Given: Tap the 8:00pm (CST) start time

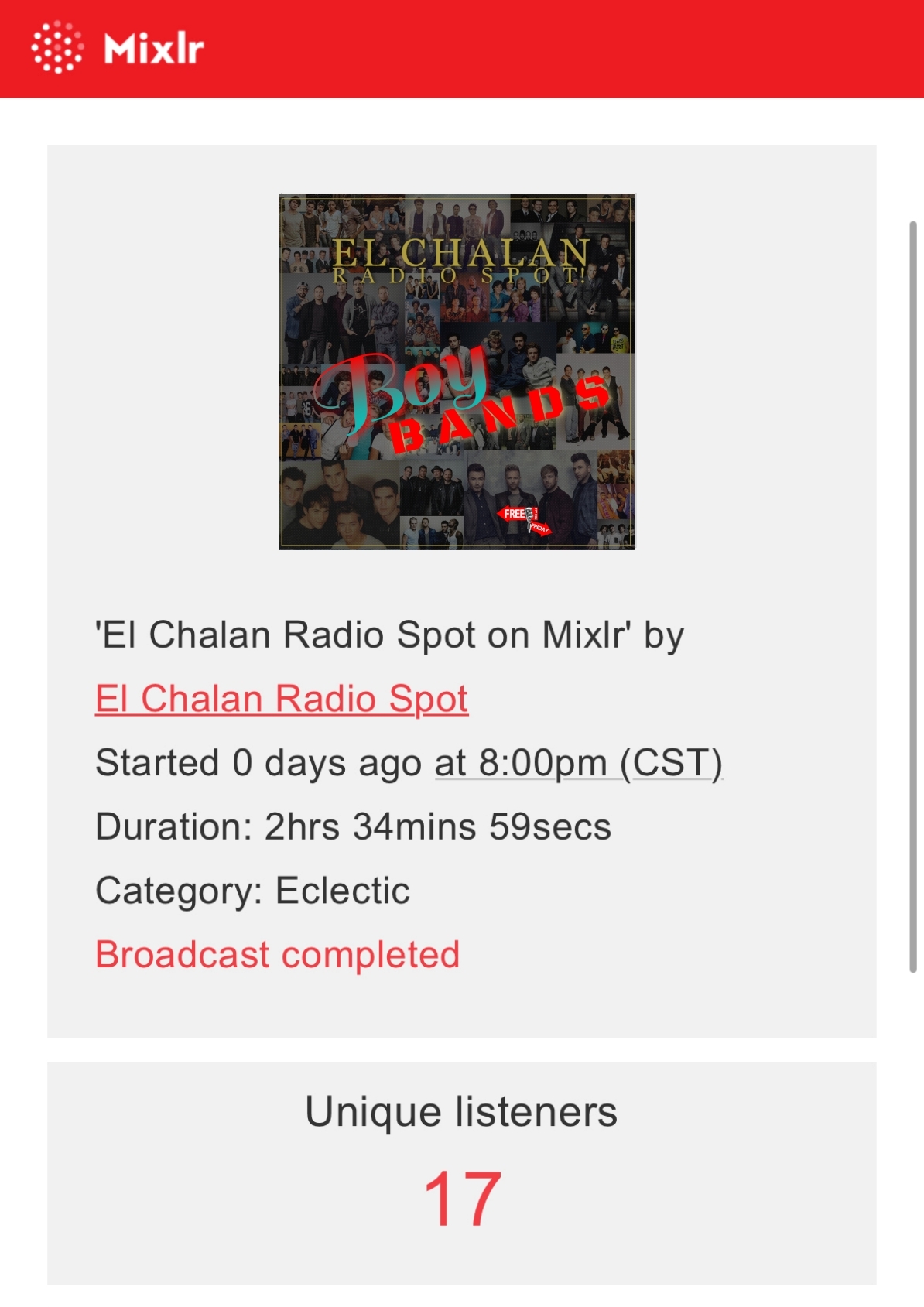Looking at the screenshot, I should (x=578, y=763).
